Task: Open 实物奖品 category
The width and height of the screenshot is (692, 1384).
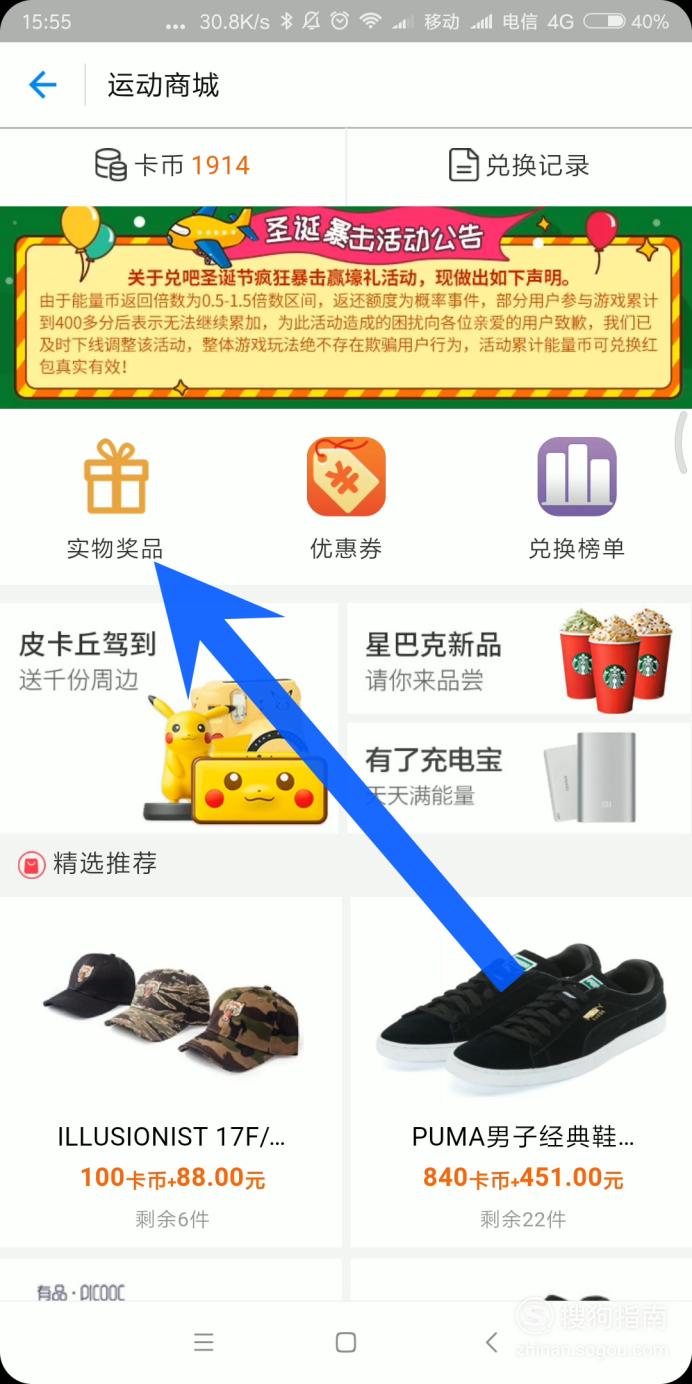Action: tap(115, 497)
